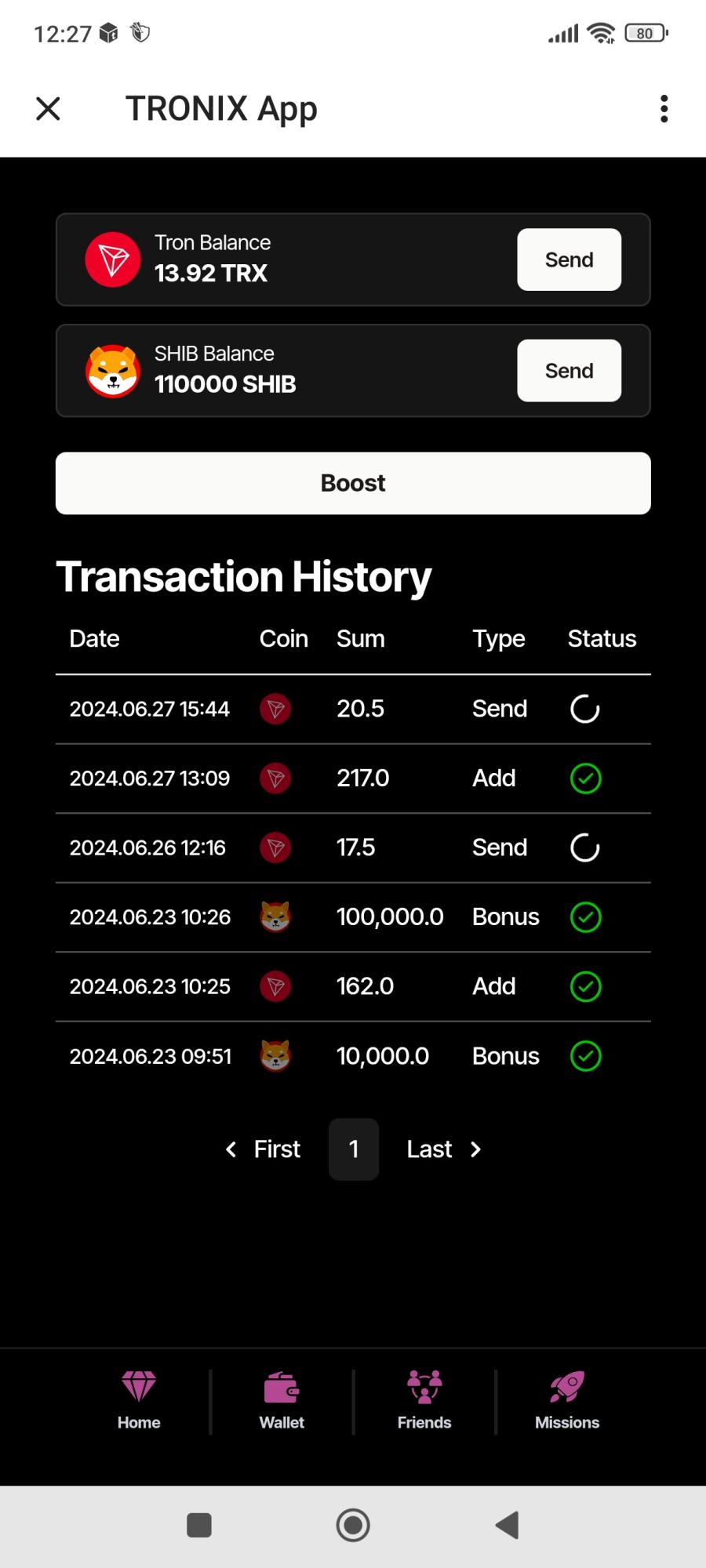Viewport: 706px width, 1568px height.
Task: Click the Tron logo next to Tron Balance
Action: click(x=112, y=259)
